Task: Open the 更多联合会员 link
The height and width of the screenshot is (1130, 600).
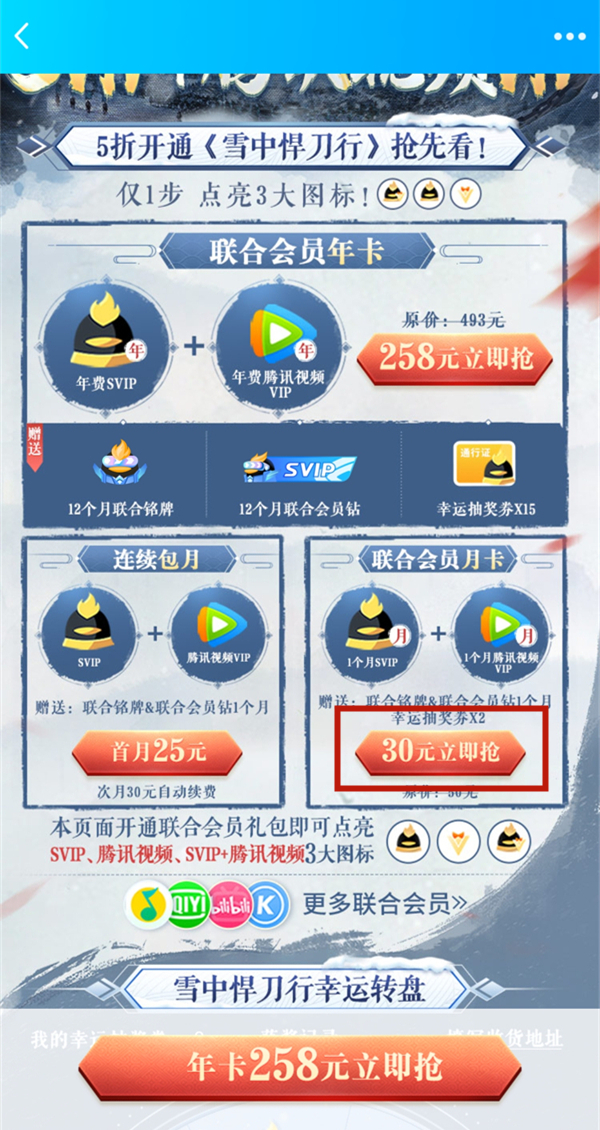Action: (384, 905)
